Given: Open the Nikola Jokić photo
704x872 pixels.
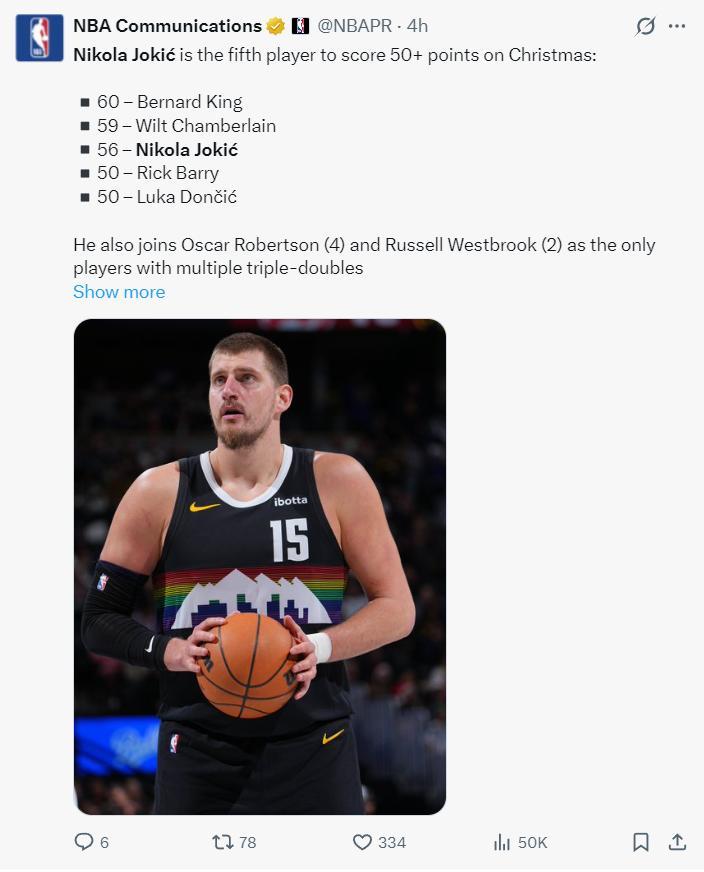Looking at the screenshot, I should point(260,566).
